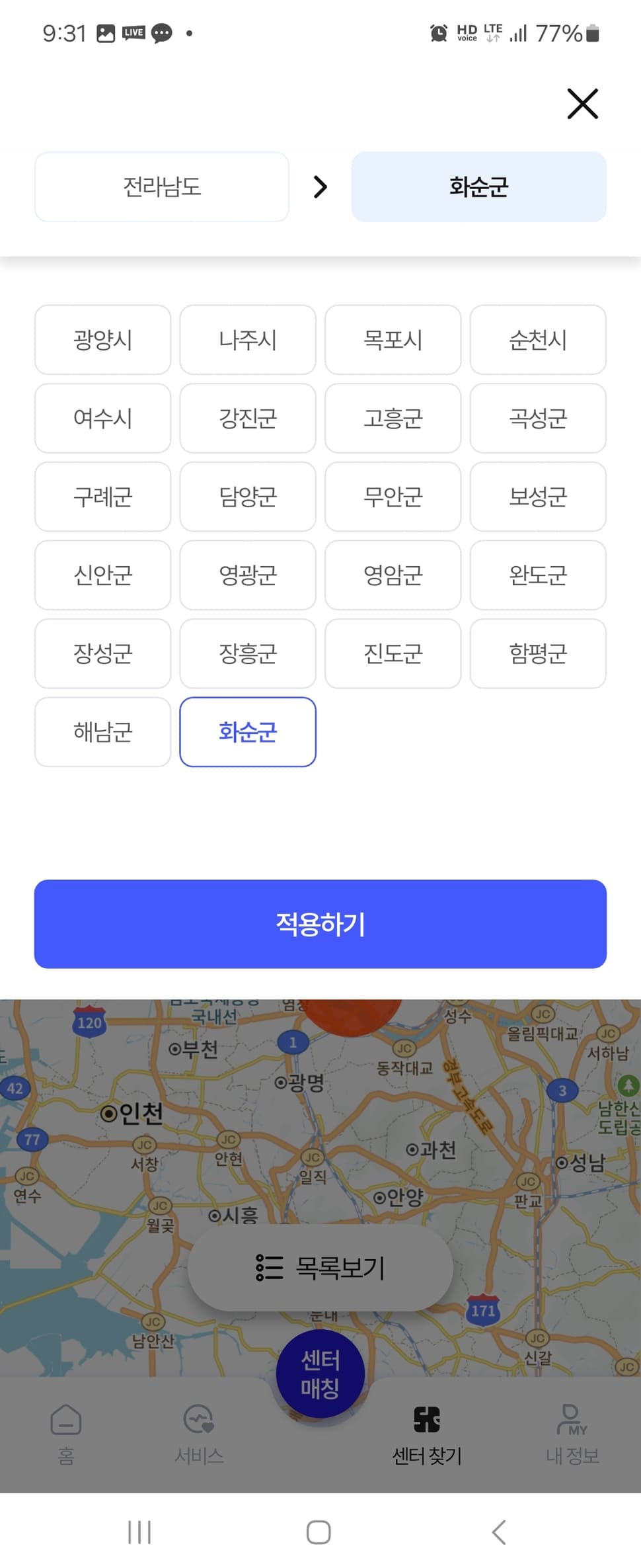Open the 화순군 district selector
This screenshot has width=641, height=1568.
(x=479, y=187)
